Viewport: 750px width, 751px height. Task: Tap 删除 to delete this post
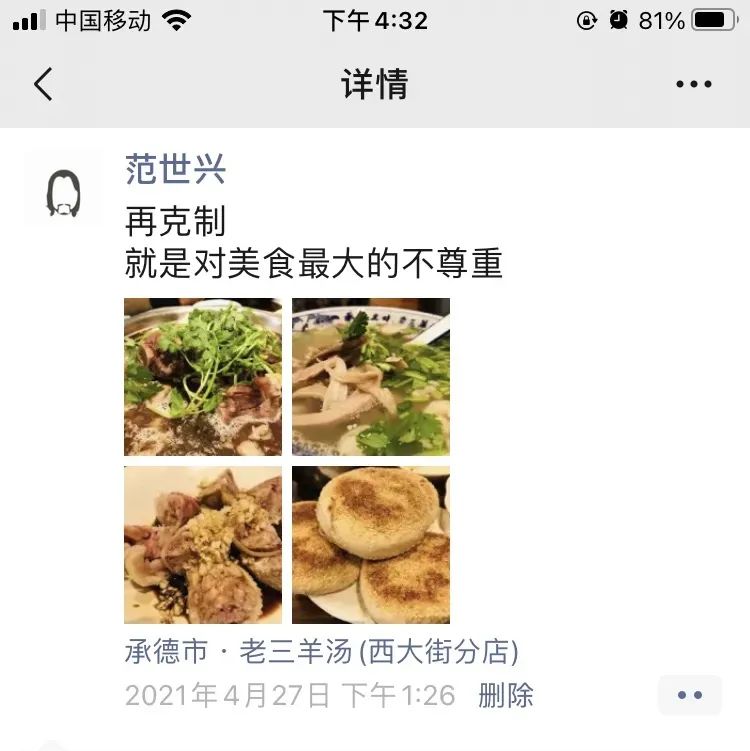click(x=506, y=695)
